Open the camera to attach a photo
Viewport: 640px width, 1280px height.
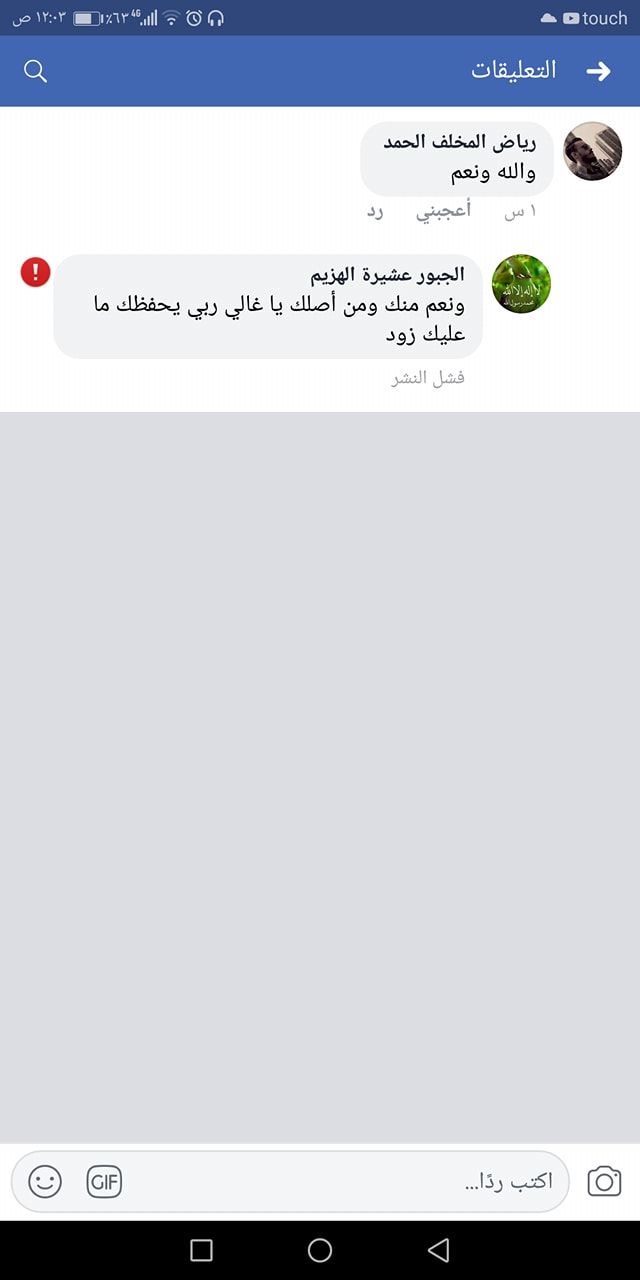(x=604, y=1181)
